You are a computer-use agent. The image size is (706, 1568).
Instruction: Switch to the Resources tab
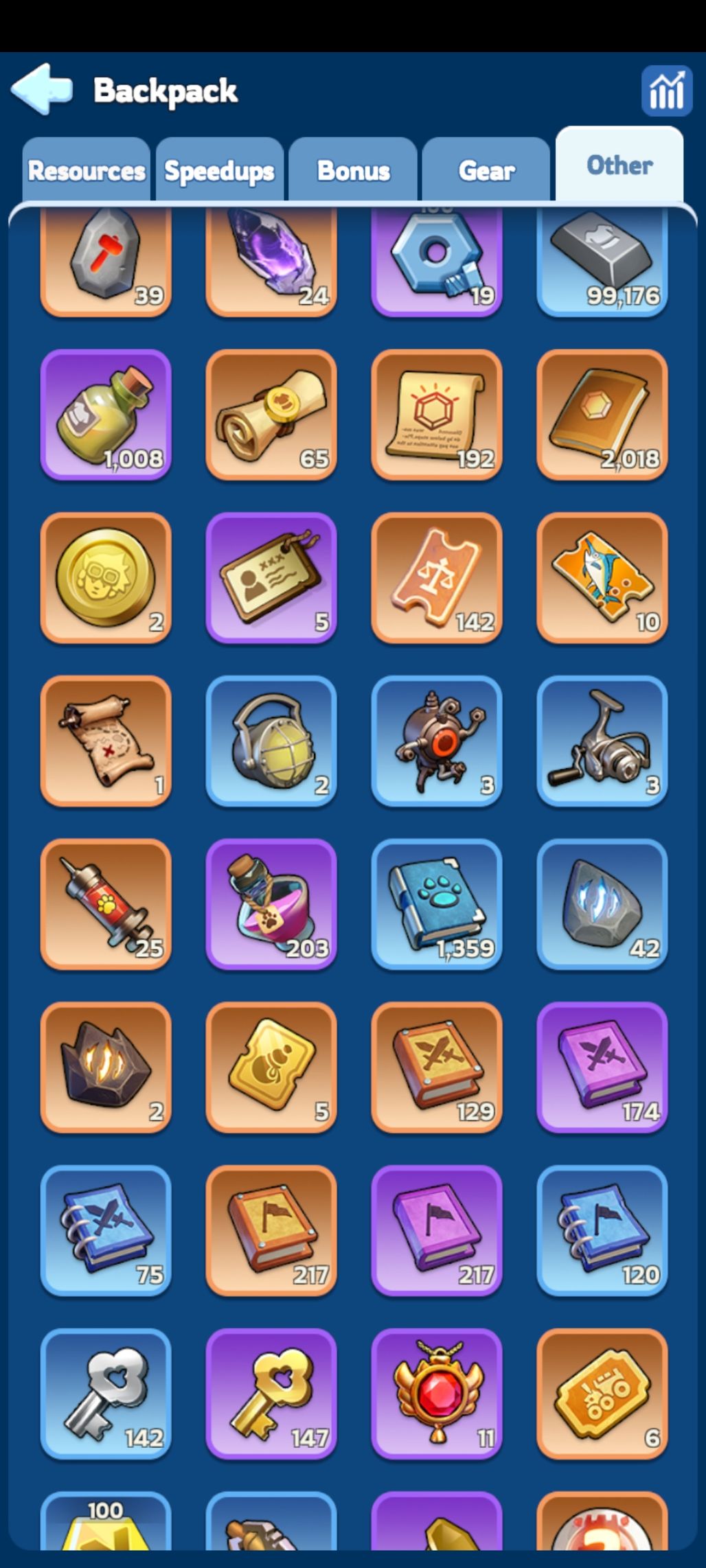pos(87,170)
